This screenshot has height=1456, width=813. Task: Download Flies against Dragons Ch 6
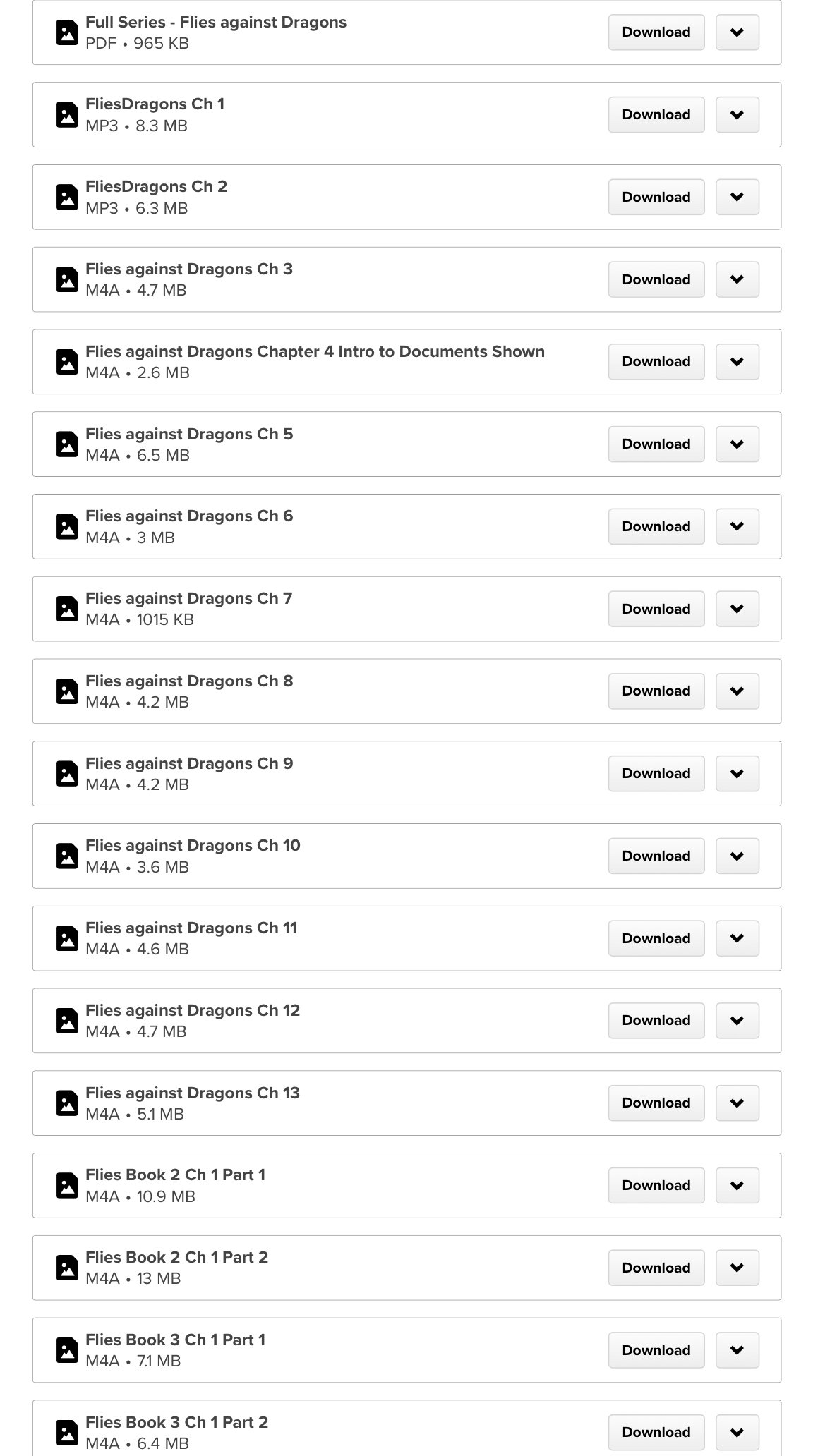656,526
